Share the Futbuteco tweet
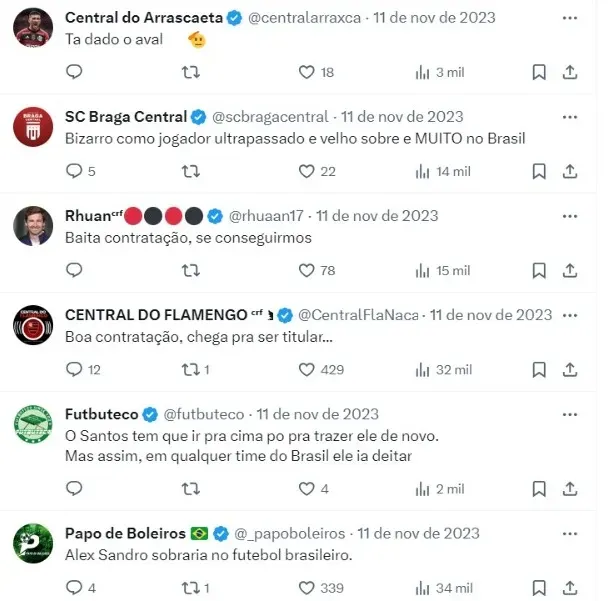The width and height of the screenshot is (615, 601). [570, 489]
